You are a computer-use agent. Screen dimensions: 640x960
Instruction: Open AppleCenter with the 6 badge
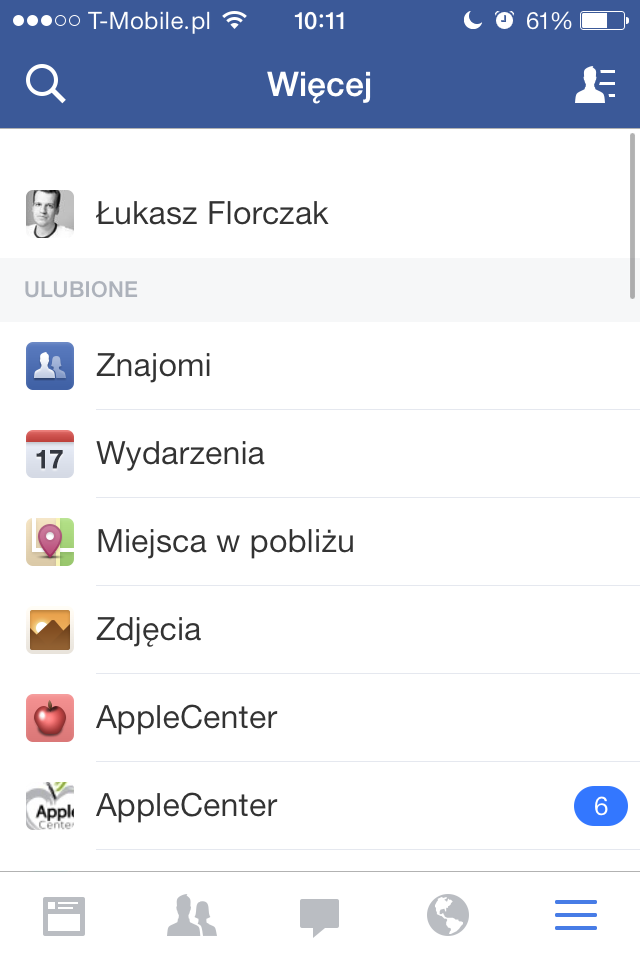click(x=186, y=806)
